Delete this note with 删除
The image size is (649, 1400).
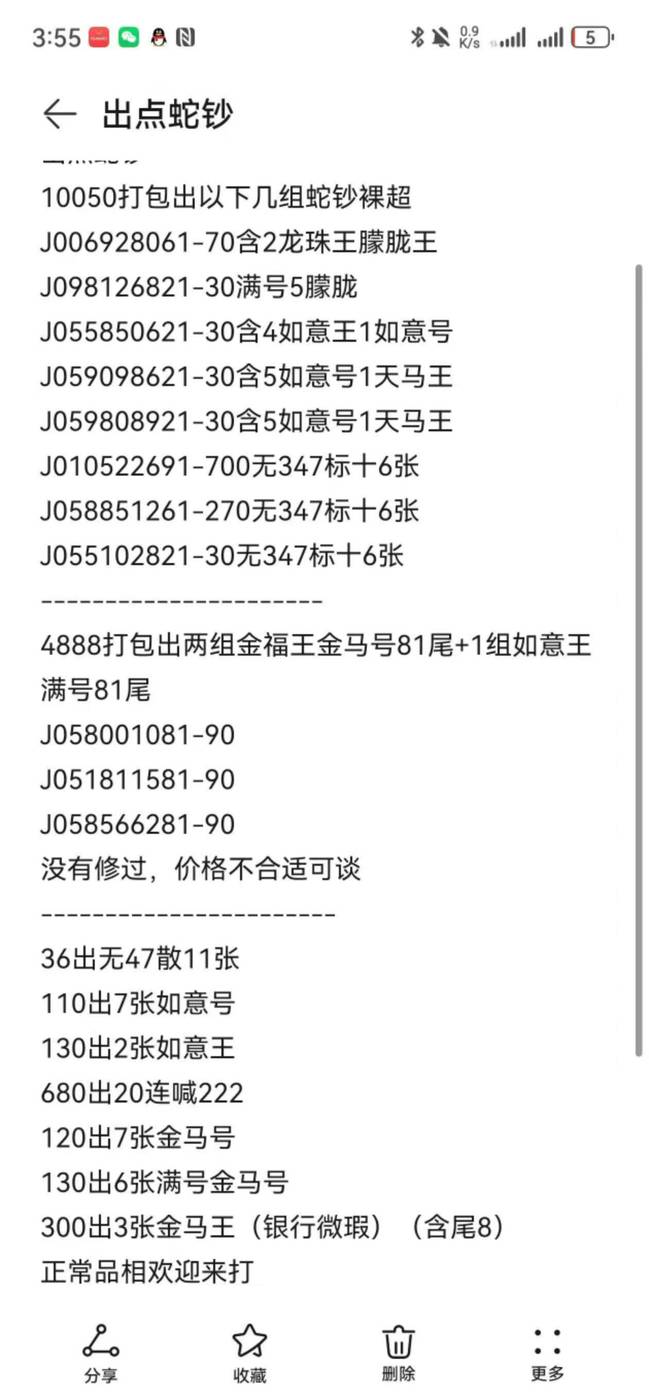pyautogui.click(x=398, y=1353)
